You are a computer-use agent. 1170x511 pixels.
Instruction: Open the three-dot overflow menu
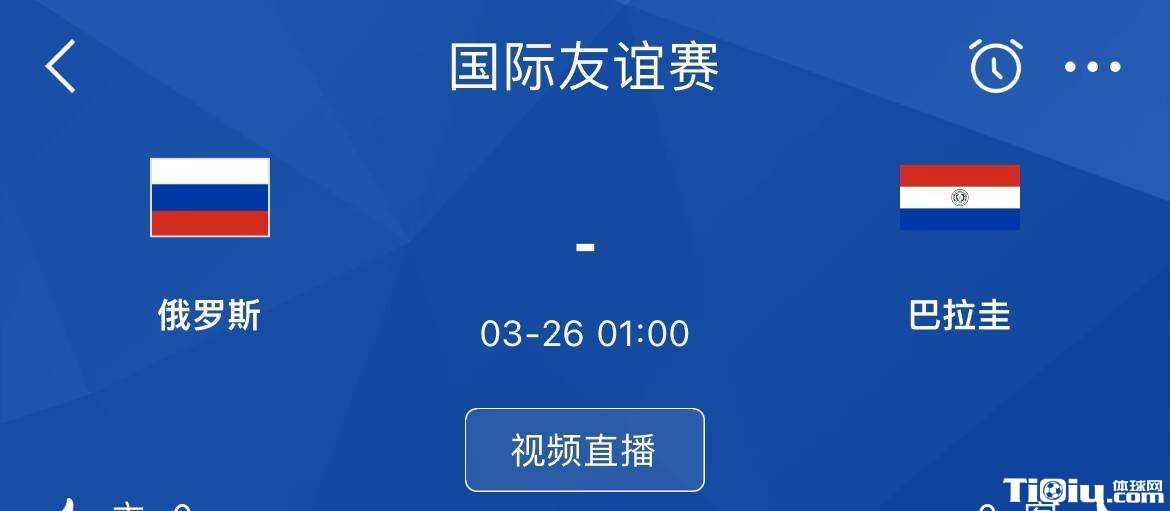[1092, 68]
